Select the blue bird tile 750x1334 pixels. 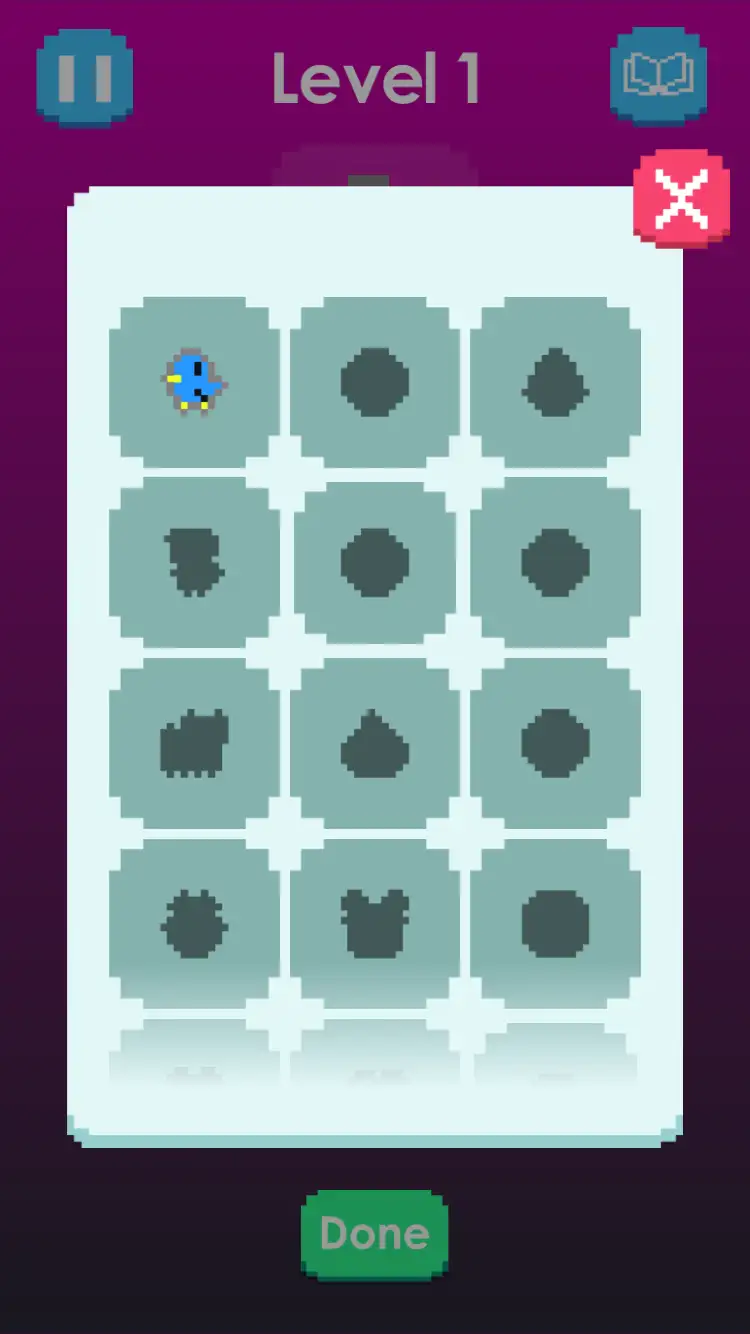point(194,381)
